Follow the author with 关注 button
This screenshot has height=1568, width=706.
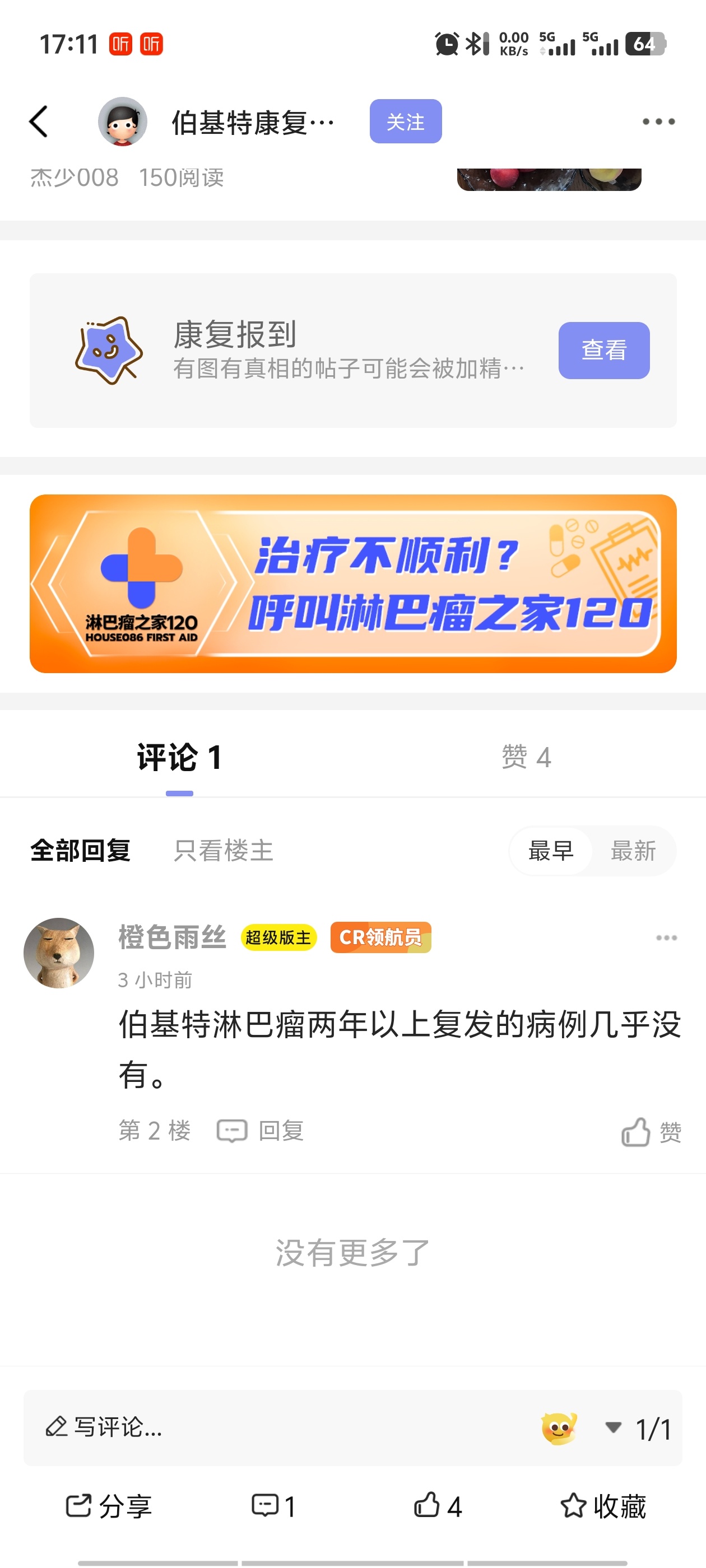(x=406, y=121)
